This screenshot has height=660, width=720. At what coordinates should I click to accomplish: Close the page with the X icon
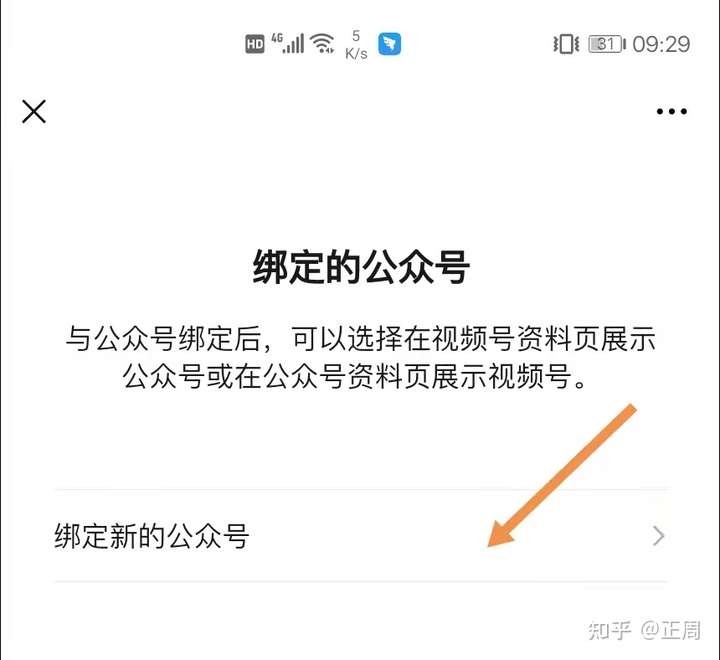pyautogui.click(x=34, y=111)
